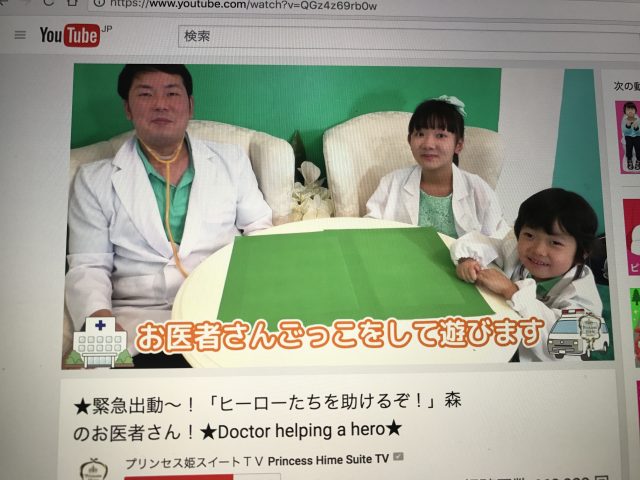Select the browser URL address bar
Viewport: 640px width, 480px height.
300,4
